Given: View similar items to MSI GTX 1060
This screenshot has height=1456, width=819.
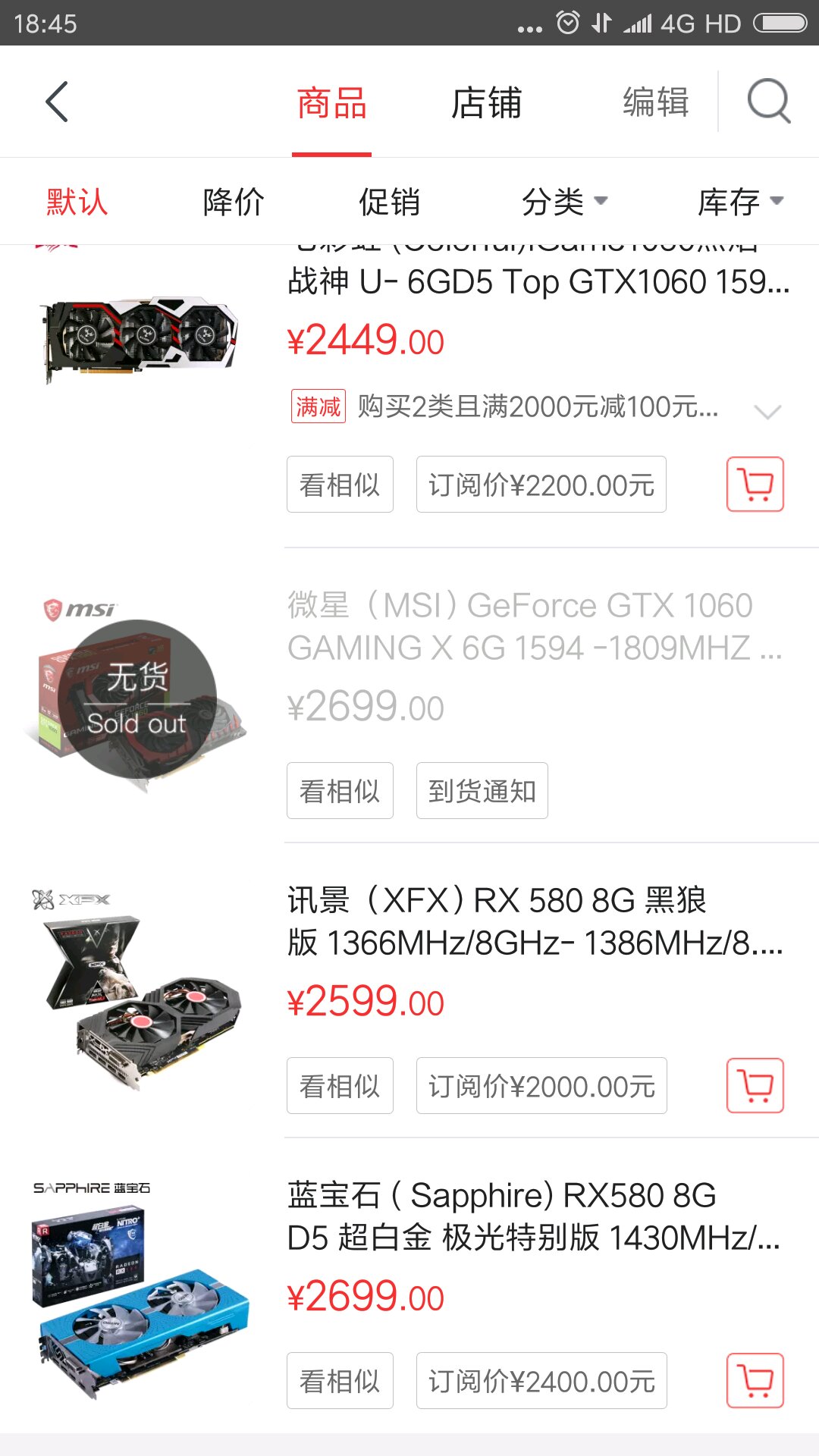Looking at the screenshot, I should coord(340,791).
